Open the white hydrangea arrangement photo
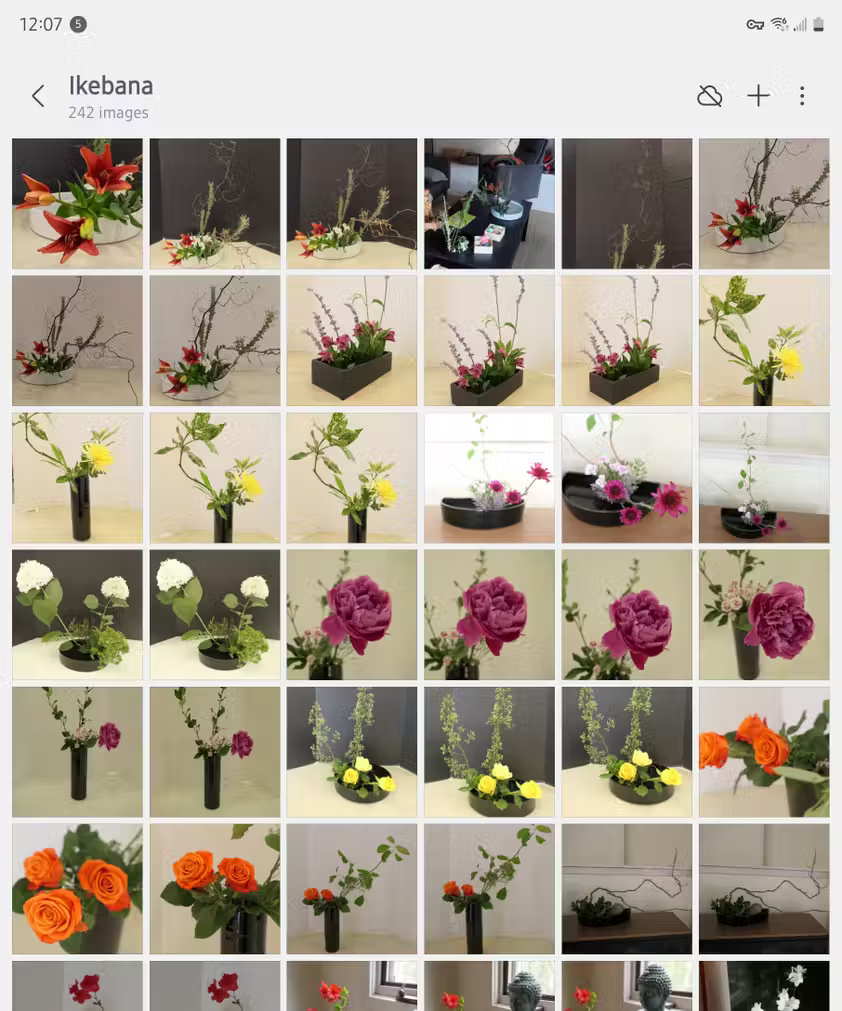The width and height of the screenshot is (842, 1011). (x=77, y=614)
